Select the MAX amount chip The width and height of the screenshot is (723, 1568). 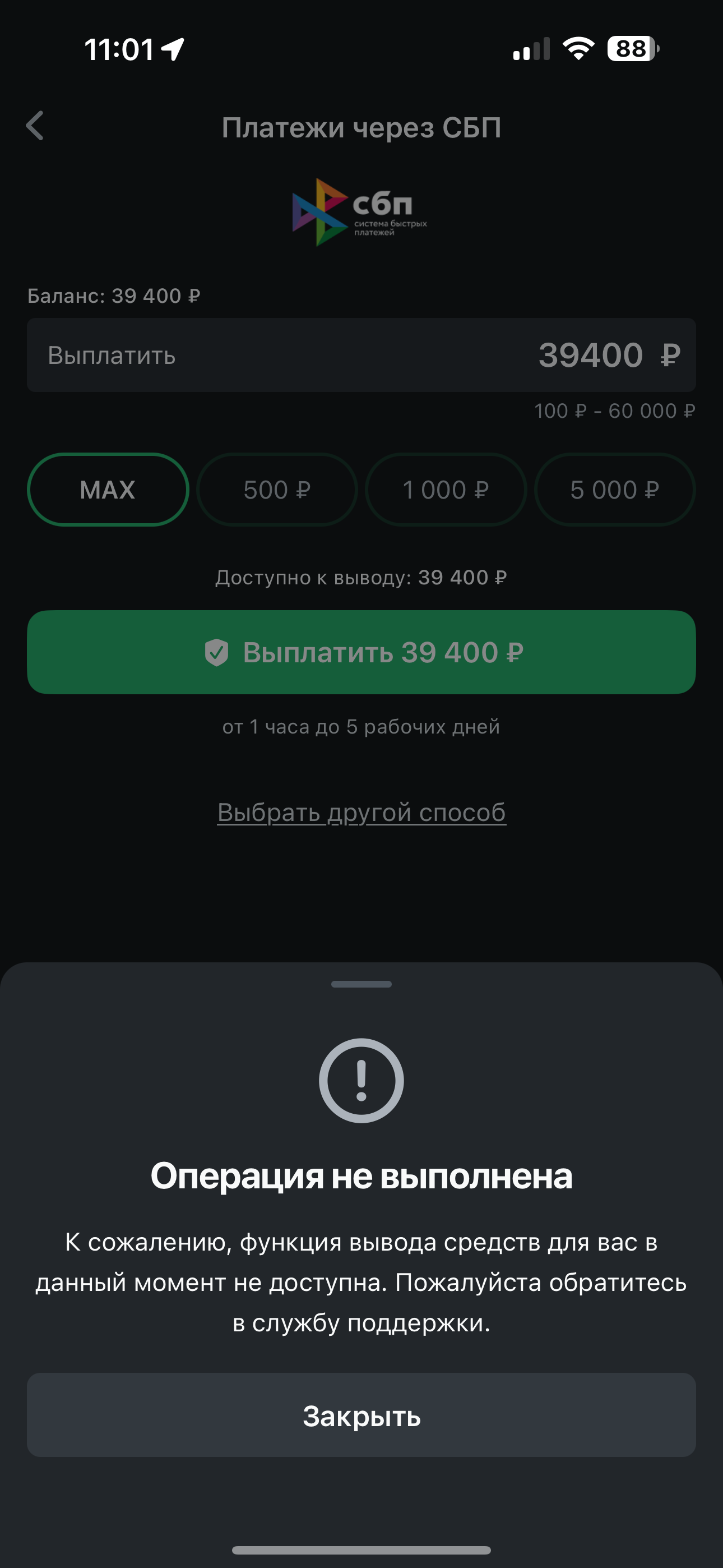click(108, 490)
